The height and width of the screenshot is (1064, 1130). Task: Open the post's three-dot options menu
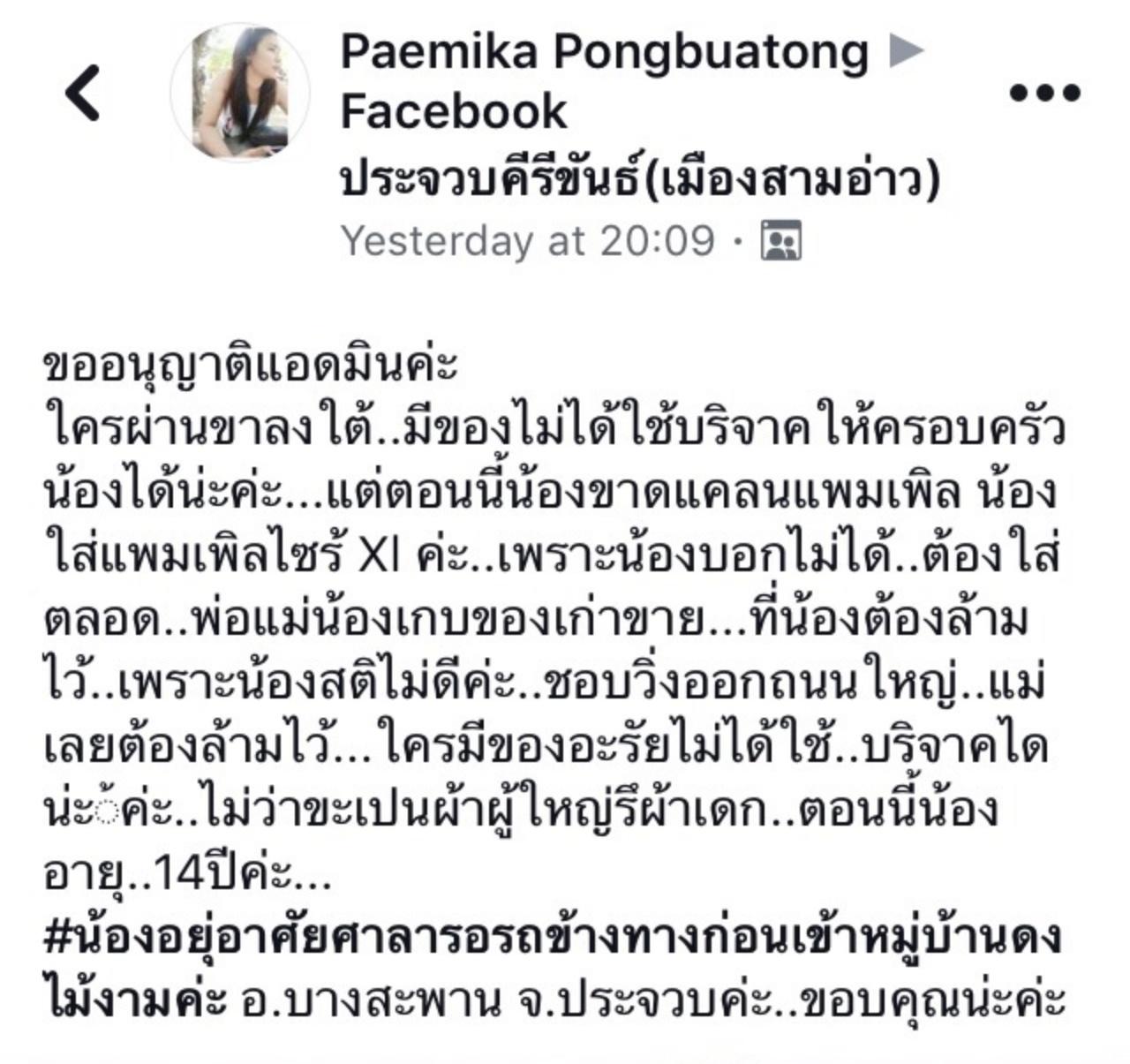pyautogui.click(x=1045, y=93)
